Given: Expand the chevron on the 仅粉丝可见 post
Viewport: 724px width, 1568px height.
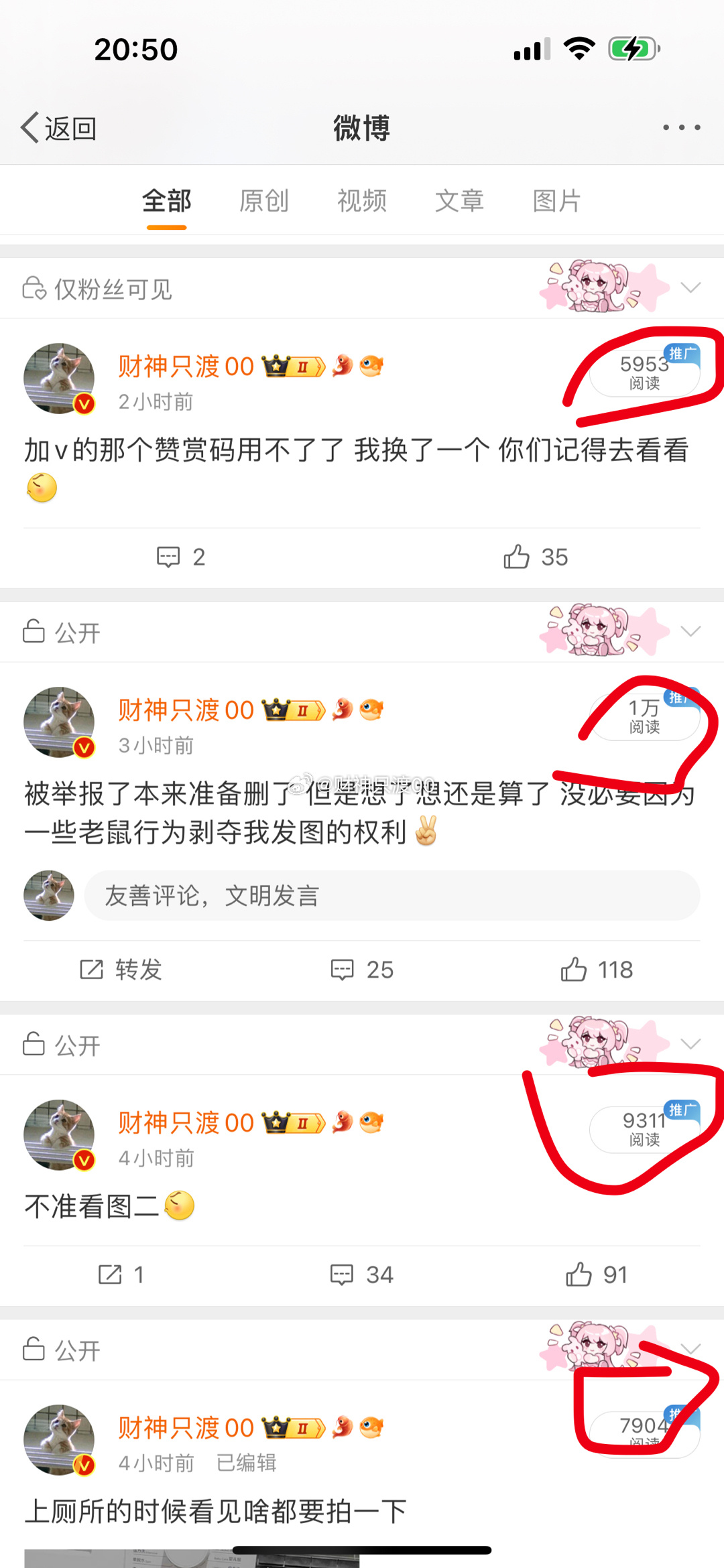Looking at the screenshot, I should pyautogui.click(x=690, y=288).
